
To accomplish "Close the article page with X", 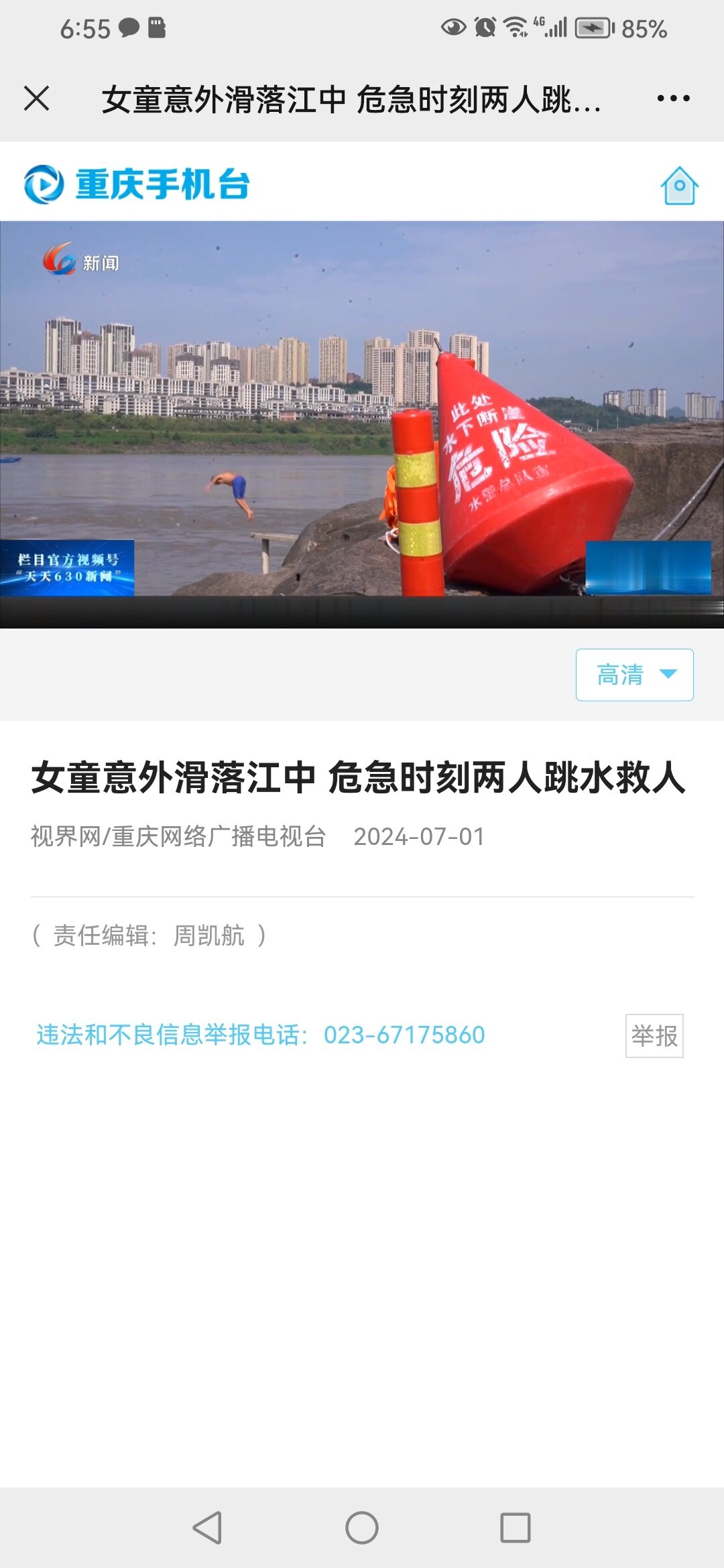I will [x=37, y=99].
